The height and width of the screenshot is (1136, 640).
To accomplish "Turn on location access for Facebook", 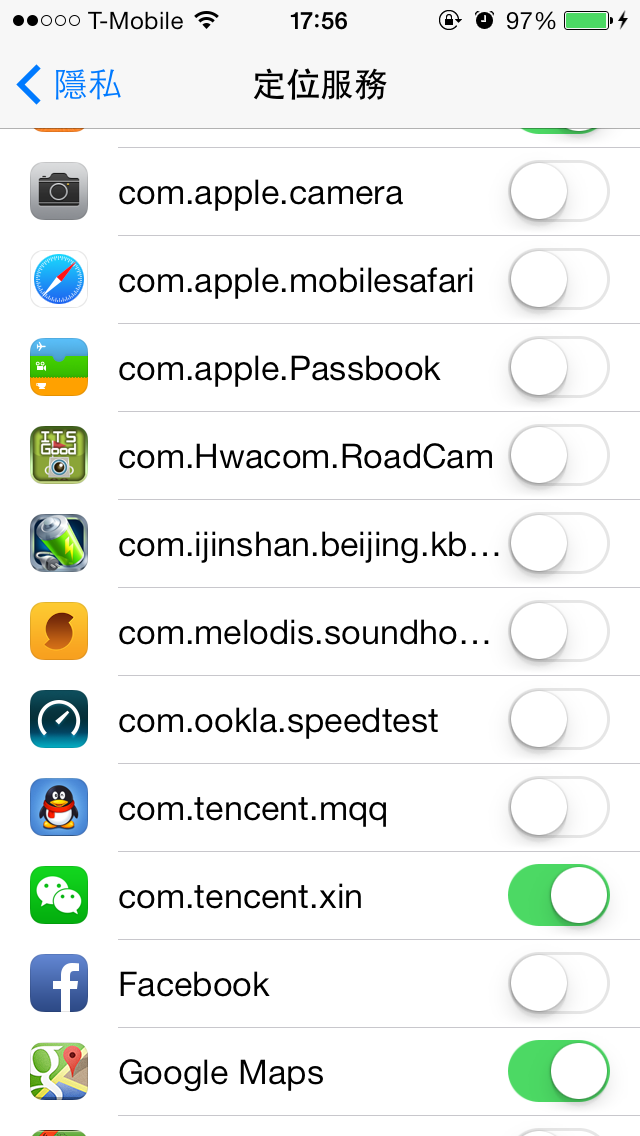I will [558, 984].
